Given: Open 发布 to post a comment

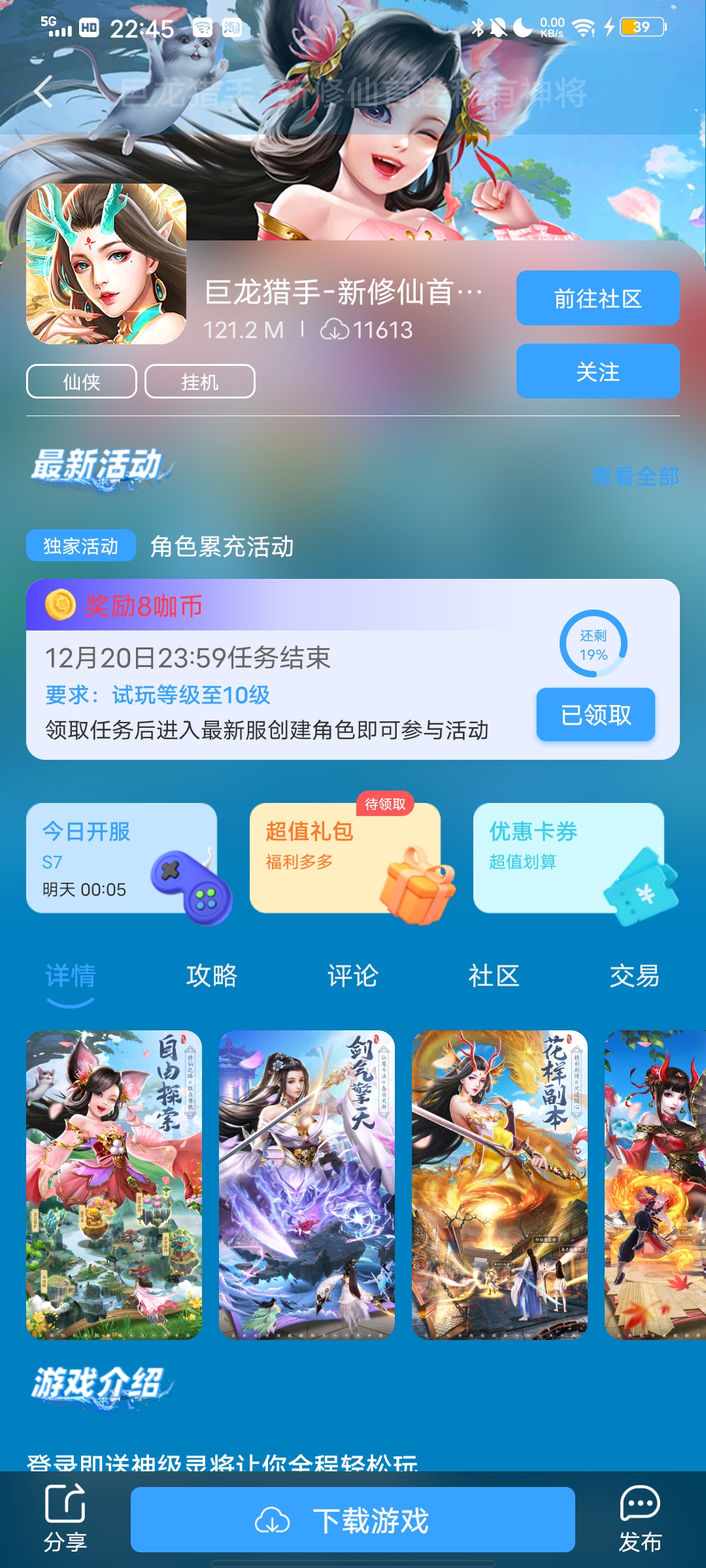Looking at the screenshot, I should (639, 1520).
